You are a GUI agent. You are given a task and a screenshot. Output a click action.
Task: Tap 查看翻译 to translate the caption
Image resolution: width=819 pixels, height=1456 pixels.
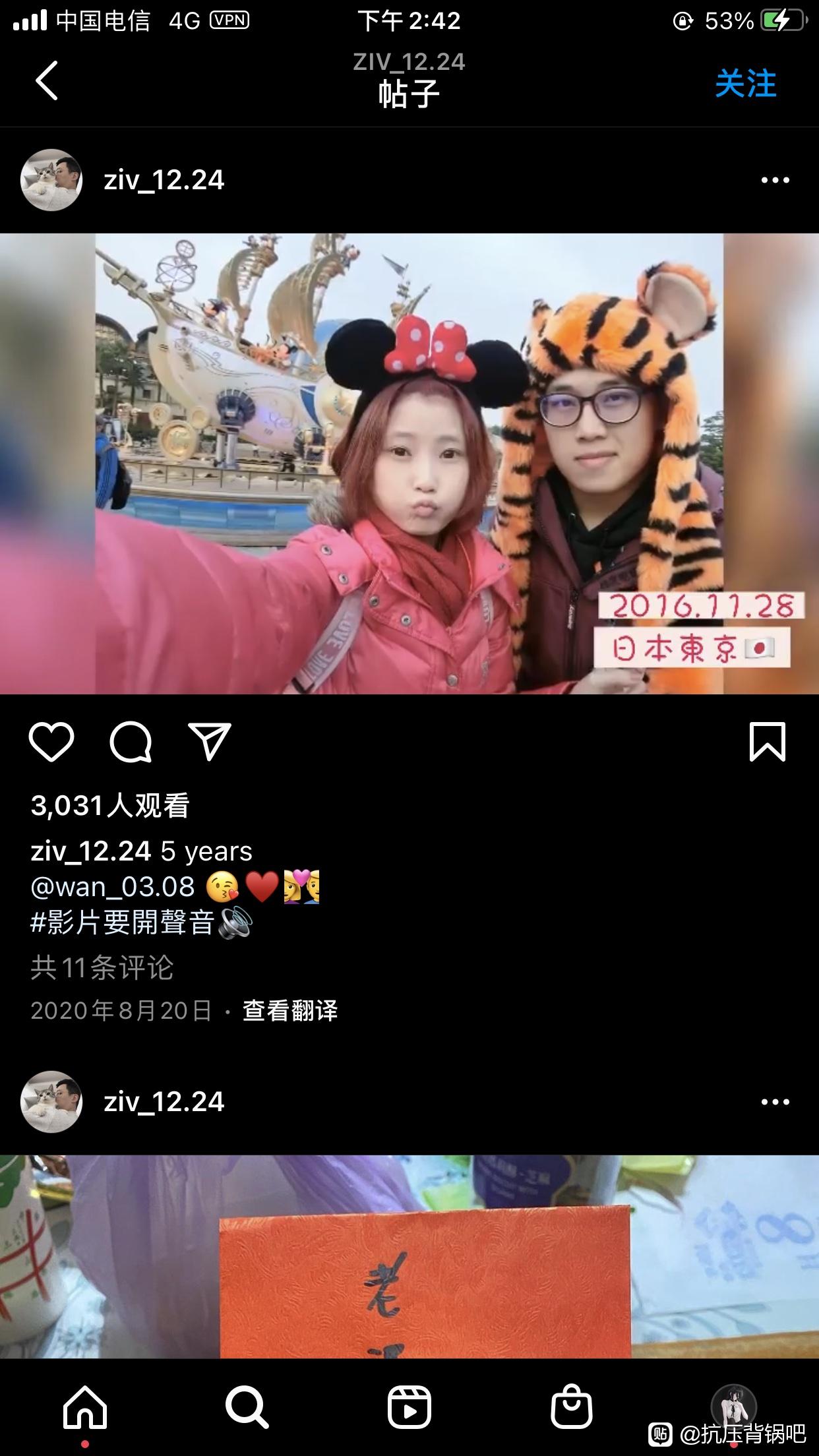click(290, 1010)
